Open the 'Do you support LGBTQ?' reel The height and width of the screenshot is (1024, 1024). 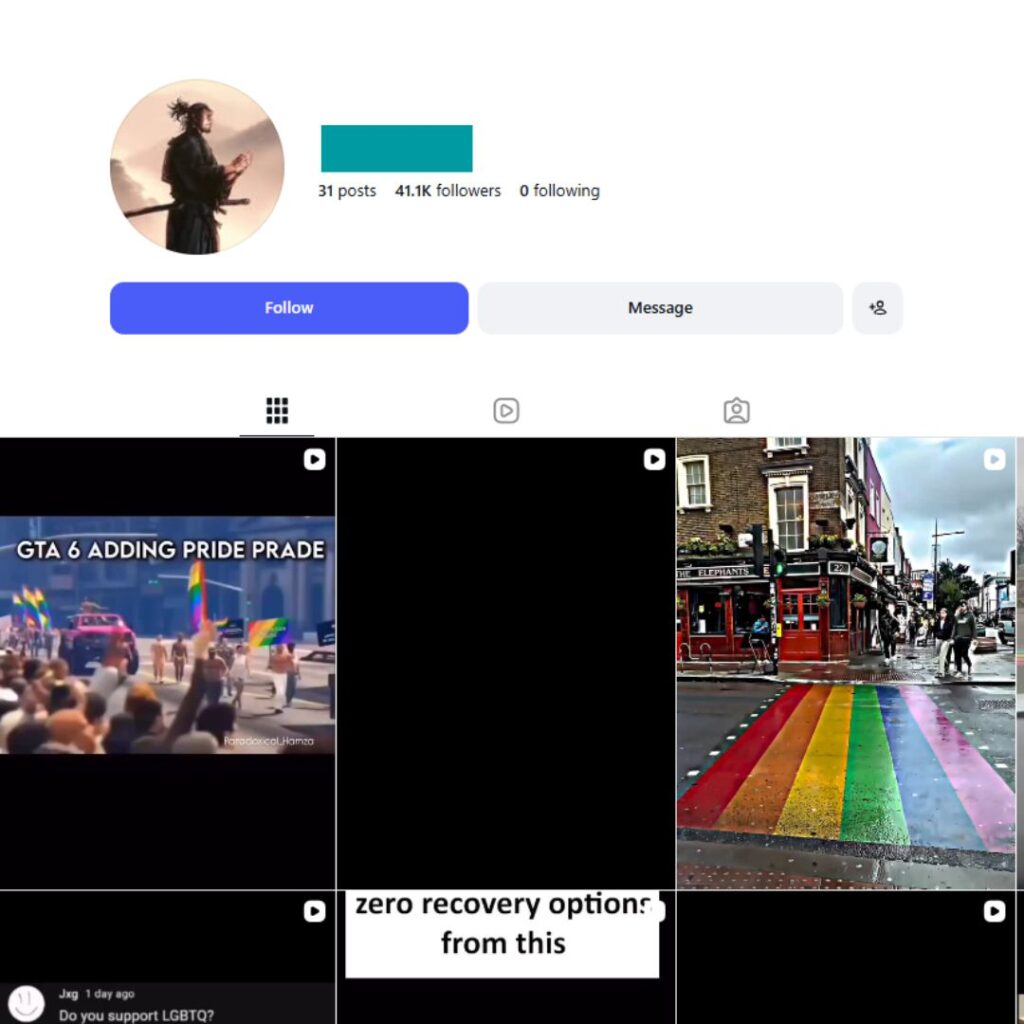coord(168,957)
